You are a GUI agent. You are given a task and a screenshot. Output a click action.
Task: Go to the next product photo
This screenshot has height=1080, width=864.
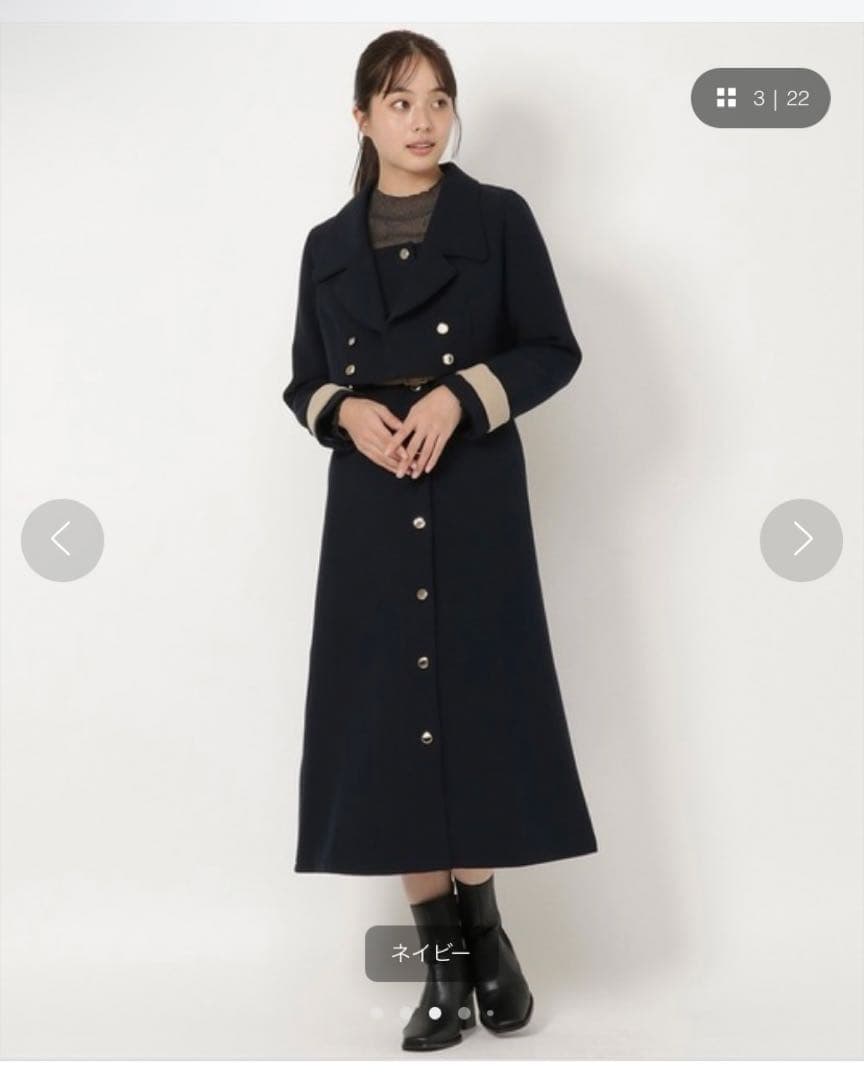(x=801, y=540)
